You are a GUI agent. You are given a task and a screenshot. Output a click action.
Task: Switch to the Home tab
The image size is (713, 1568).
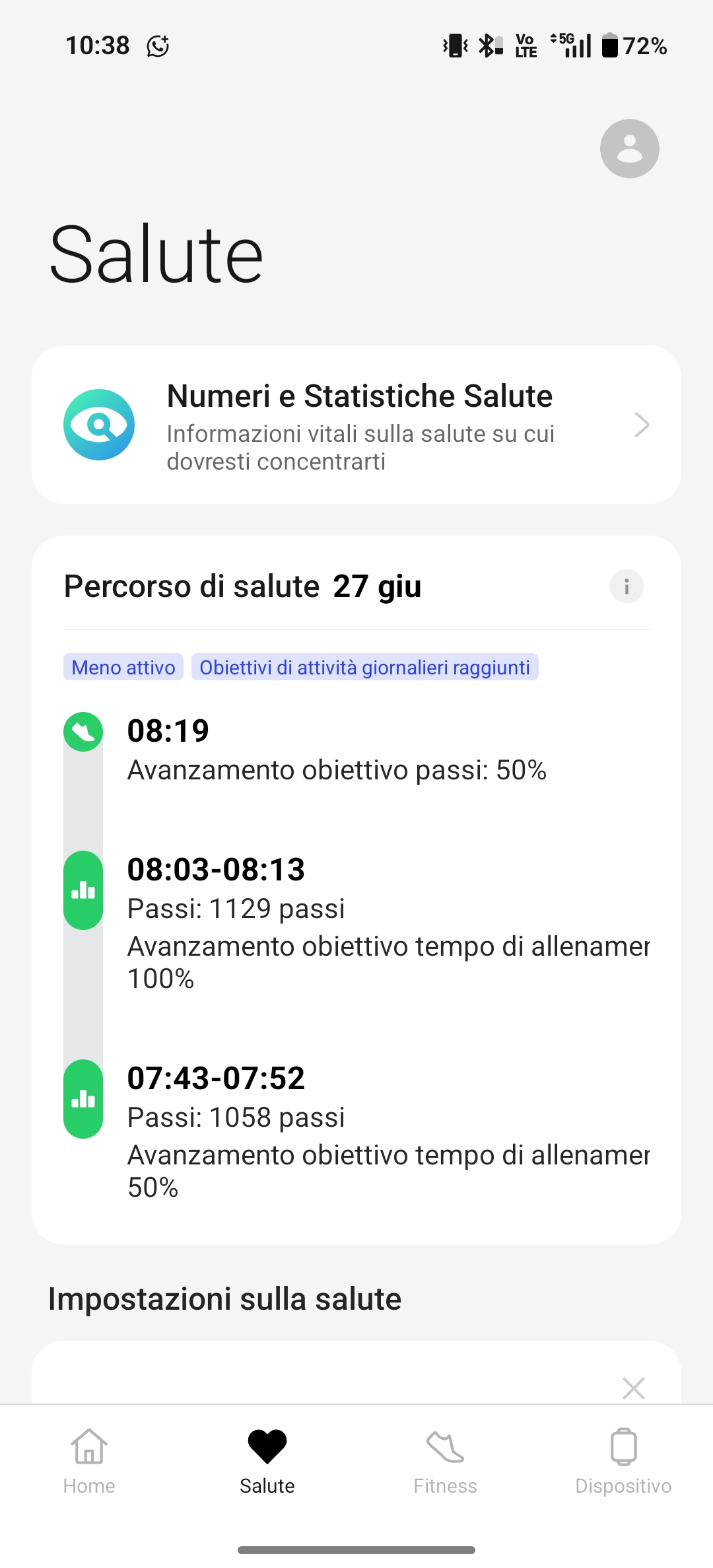pyautogui.click(x=89, y=1461)
